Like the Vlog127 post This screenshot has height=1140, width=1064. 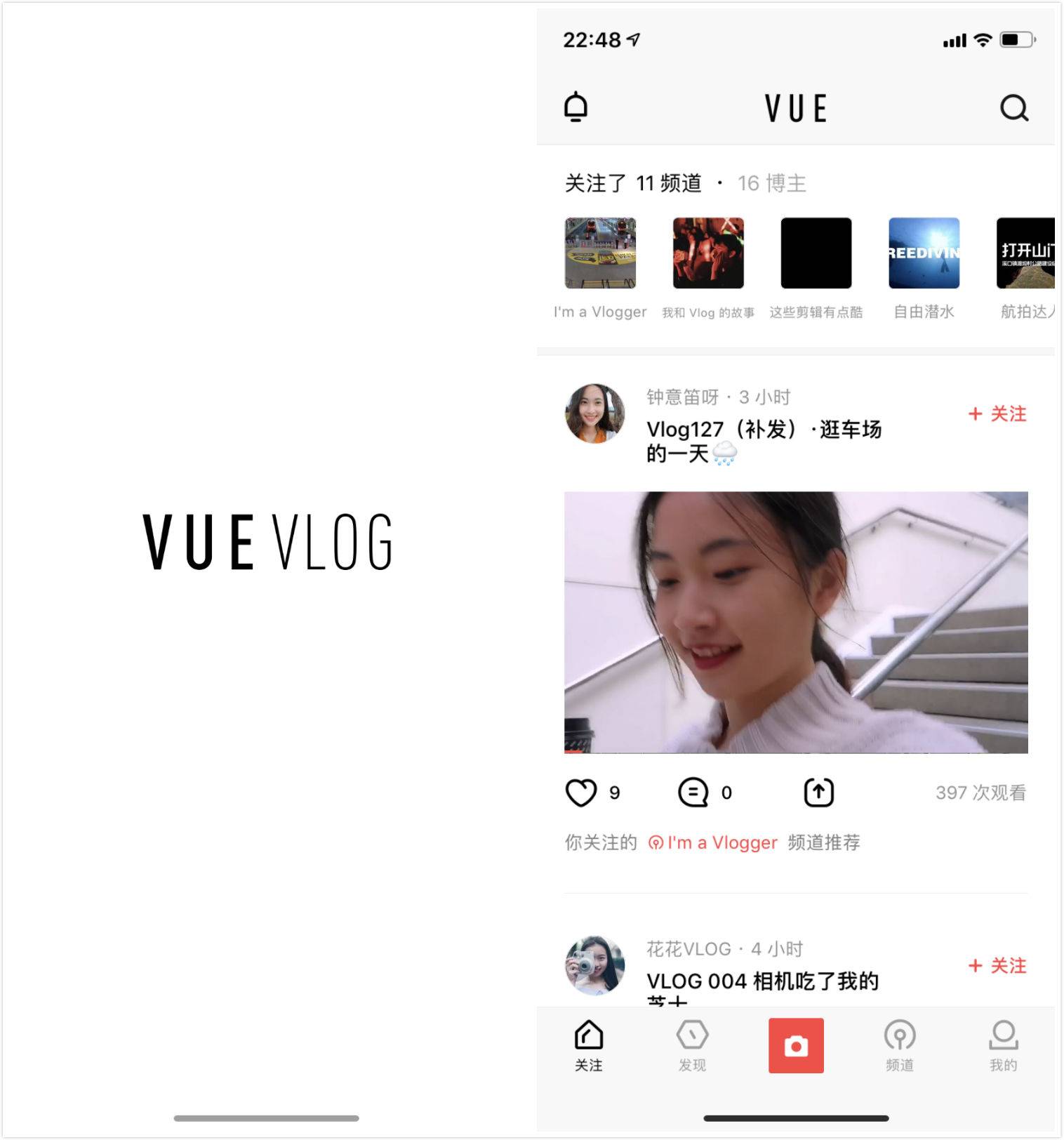[x=581, y=793]
